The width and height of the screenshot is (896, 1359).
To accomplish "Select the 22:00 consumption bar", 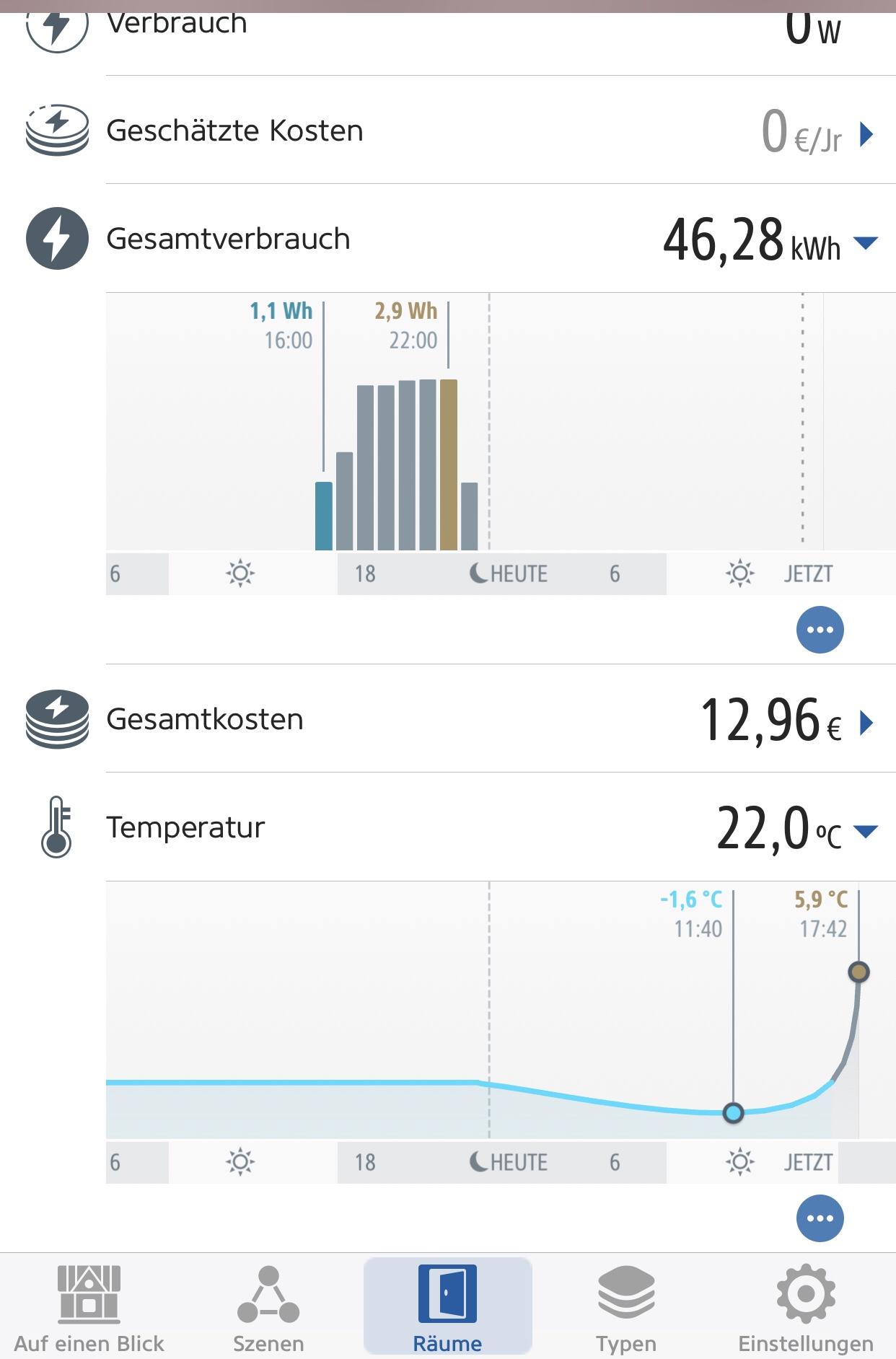I will coord(449,465).
